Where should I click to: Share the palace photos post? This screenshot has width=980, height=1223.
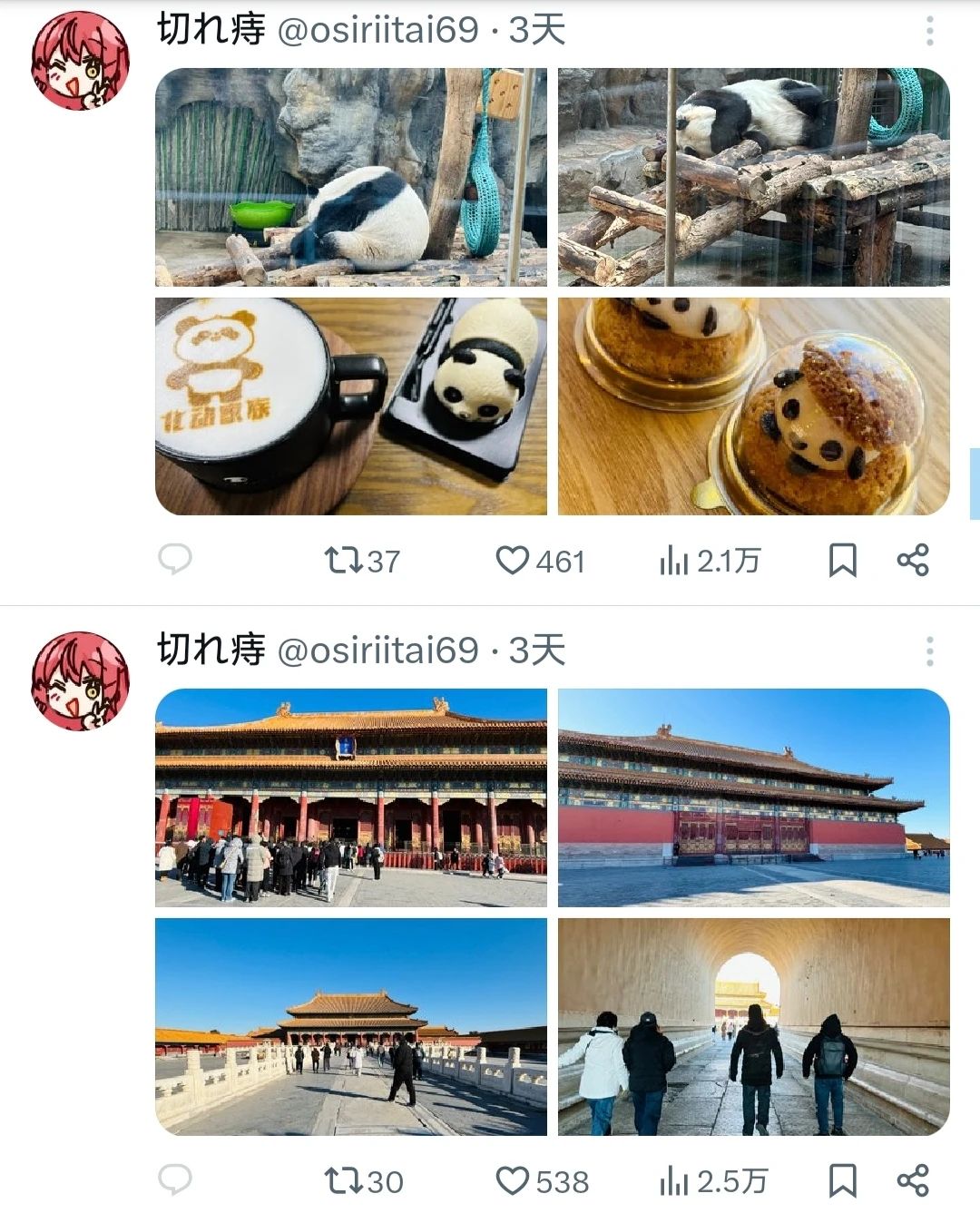(913, 1181)
